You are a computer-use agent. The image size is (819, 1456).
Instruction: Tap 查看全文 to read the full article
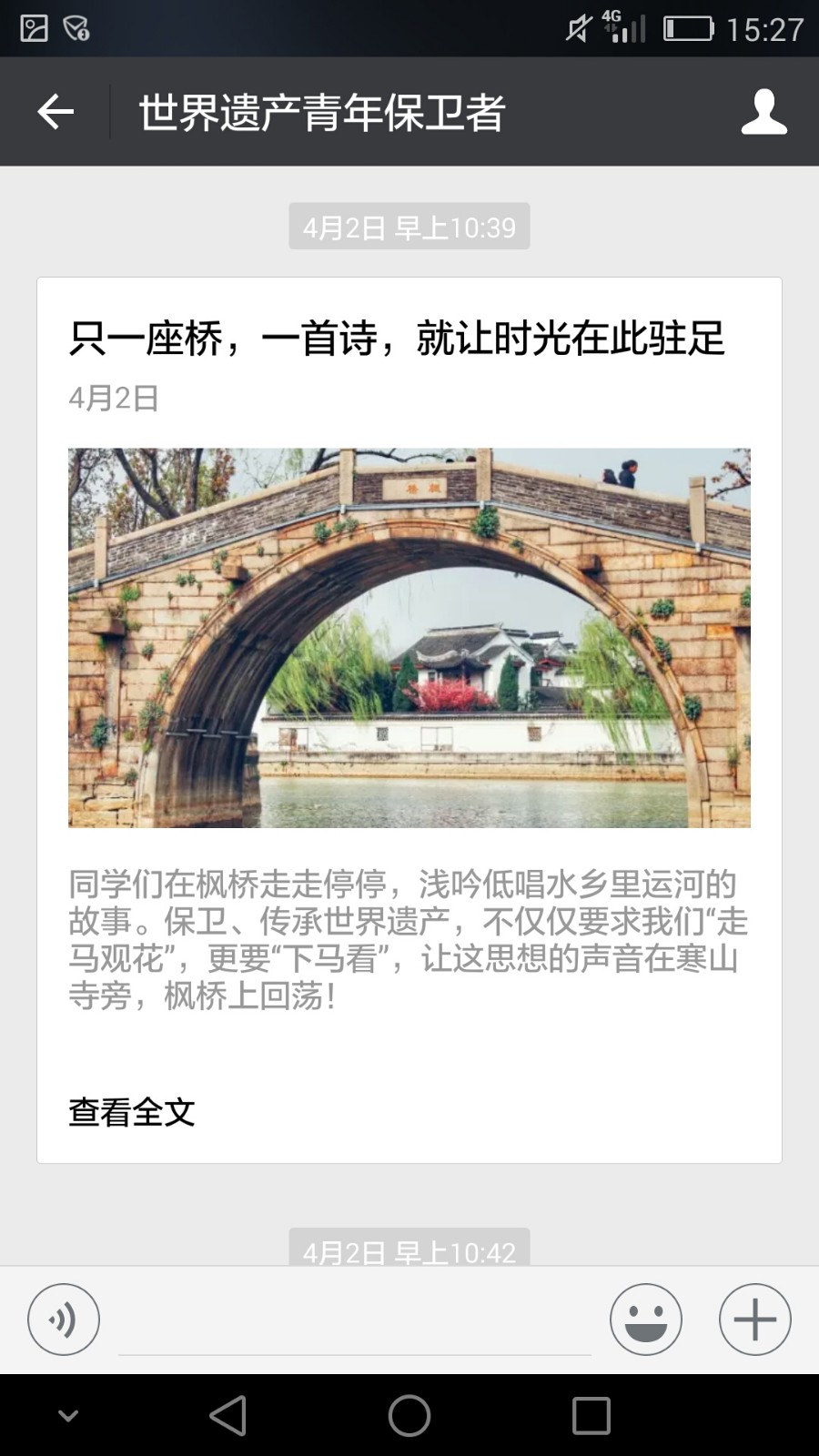tap(132, 1112)
